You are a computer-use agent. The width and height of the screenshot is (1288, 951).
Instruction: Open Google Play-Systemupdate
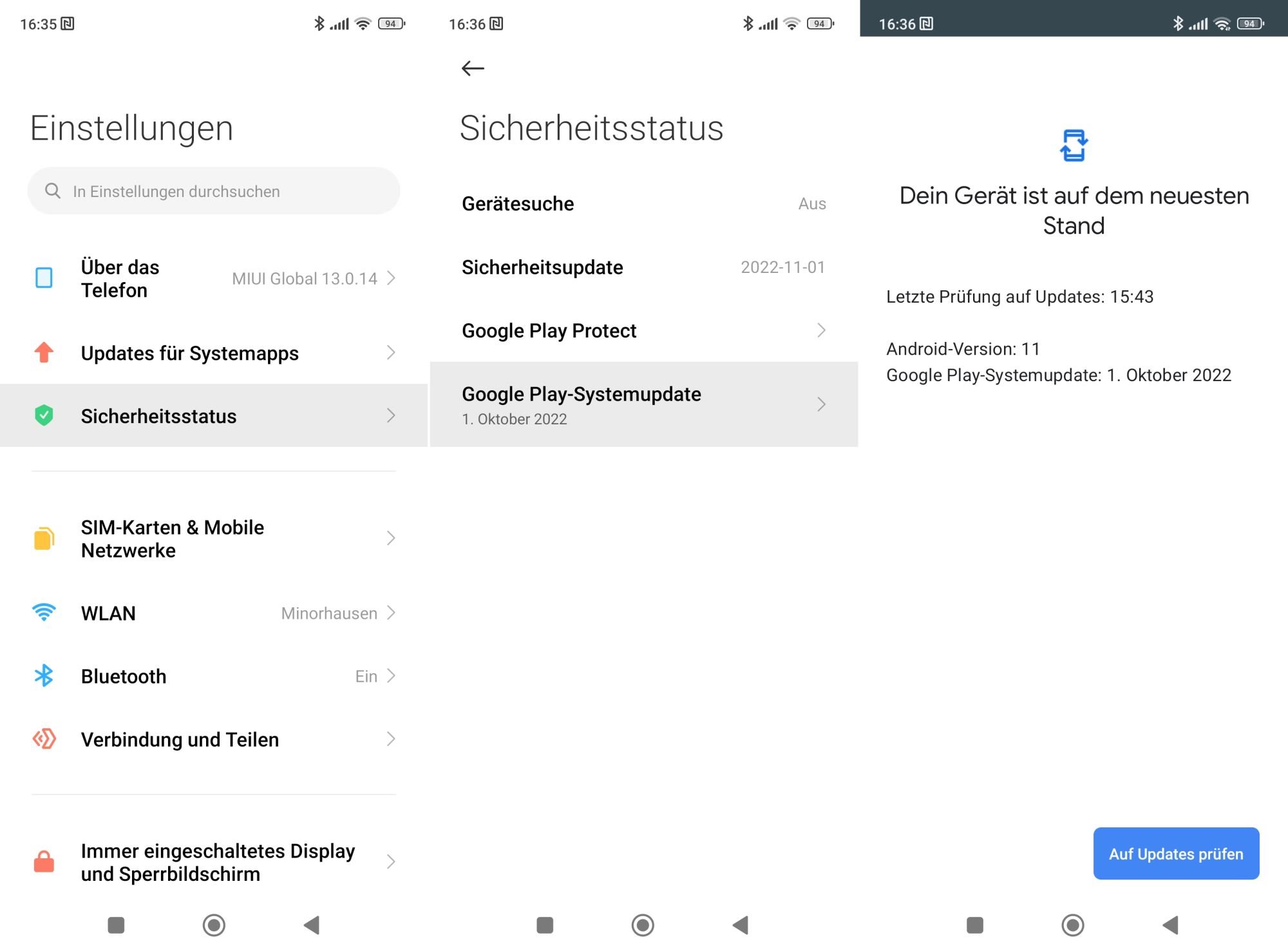(x=643, y=404)
